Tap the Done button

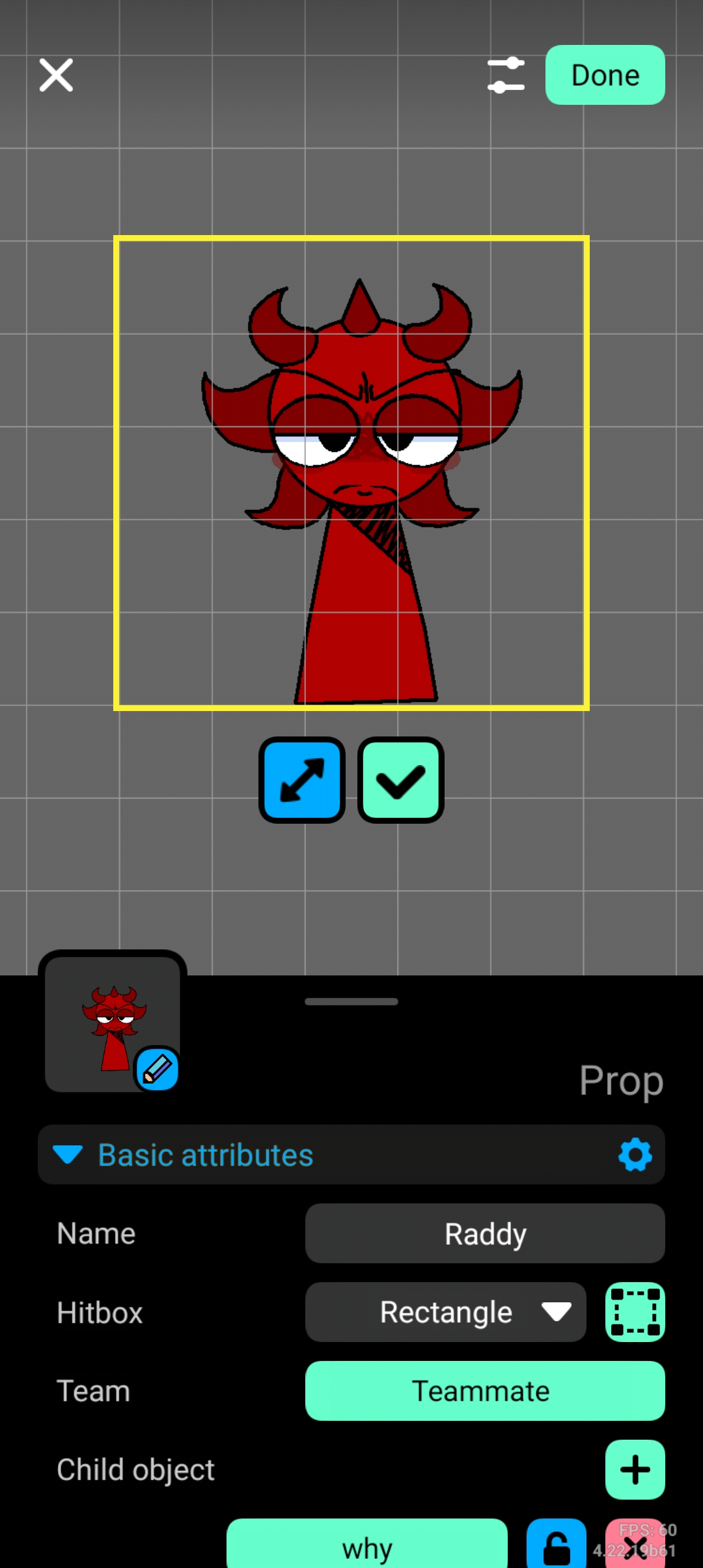(605, 75)
